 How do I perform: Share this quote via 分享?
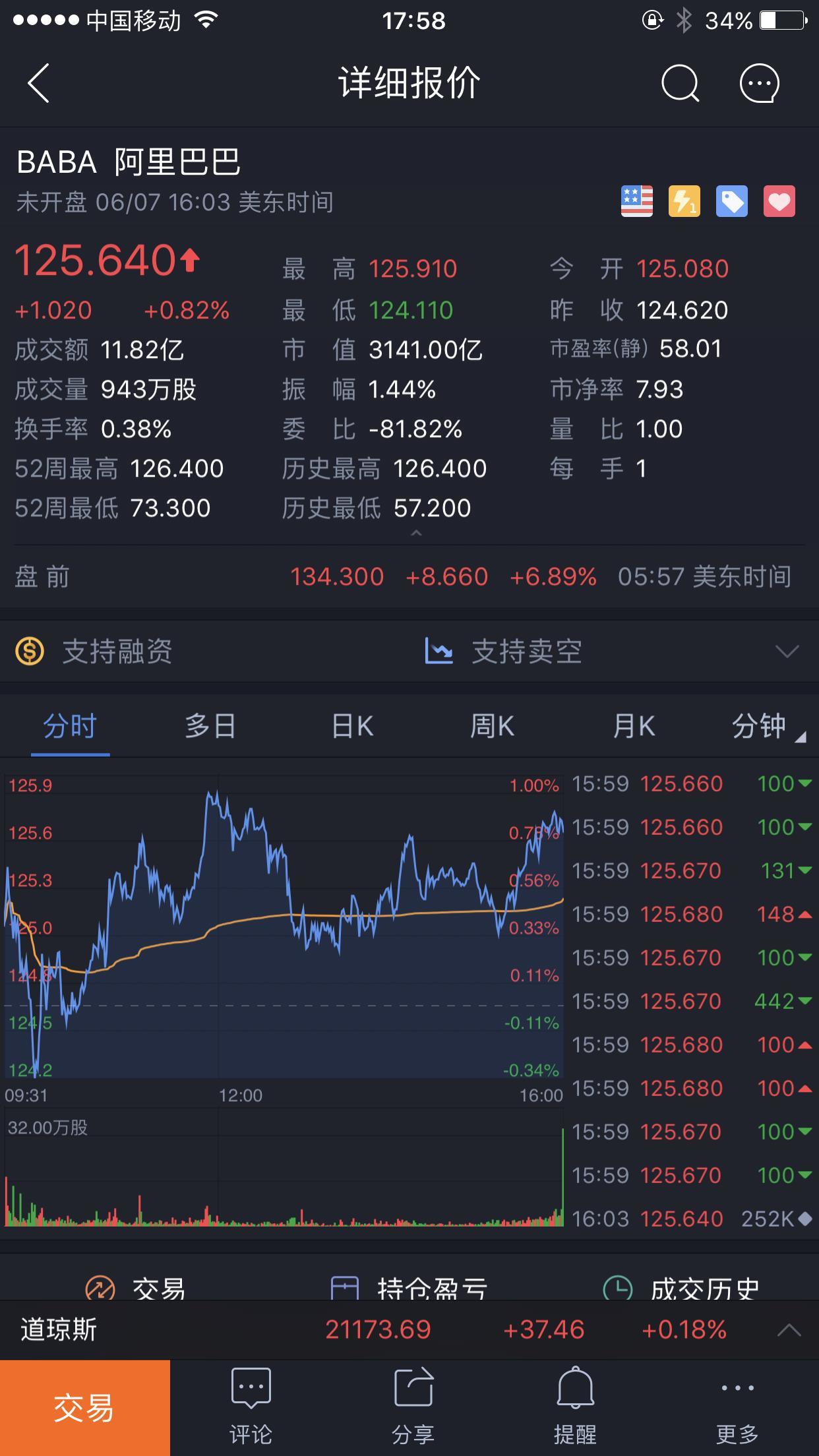[x=413, y=1407]
